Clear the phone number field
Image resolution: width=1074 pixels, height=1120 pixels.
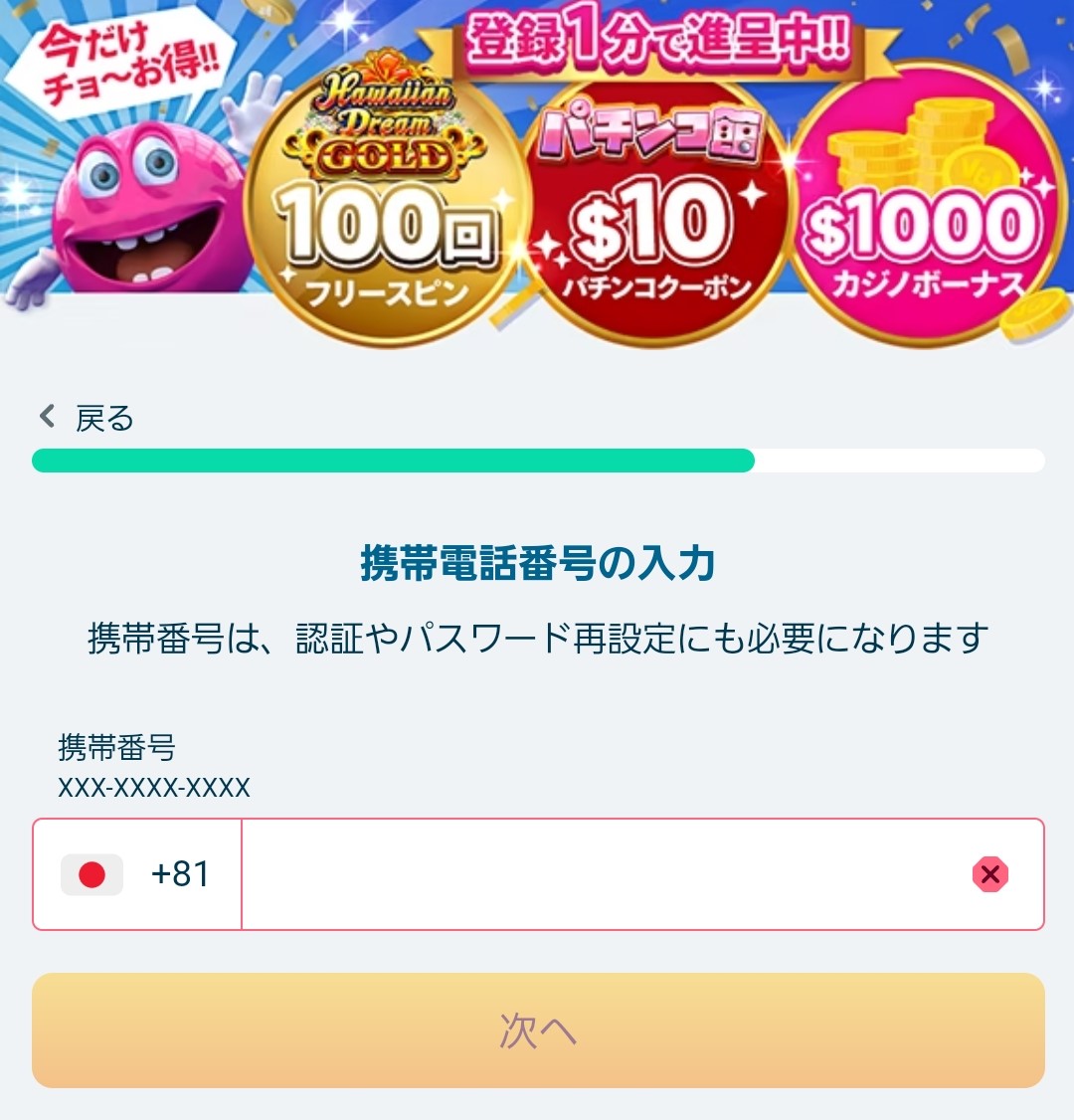pos(989,874)
